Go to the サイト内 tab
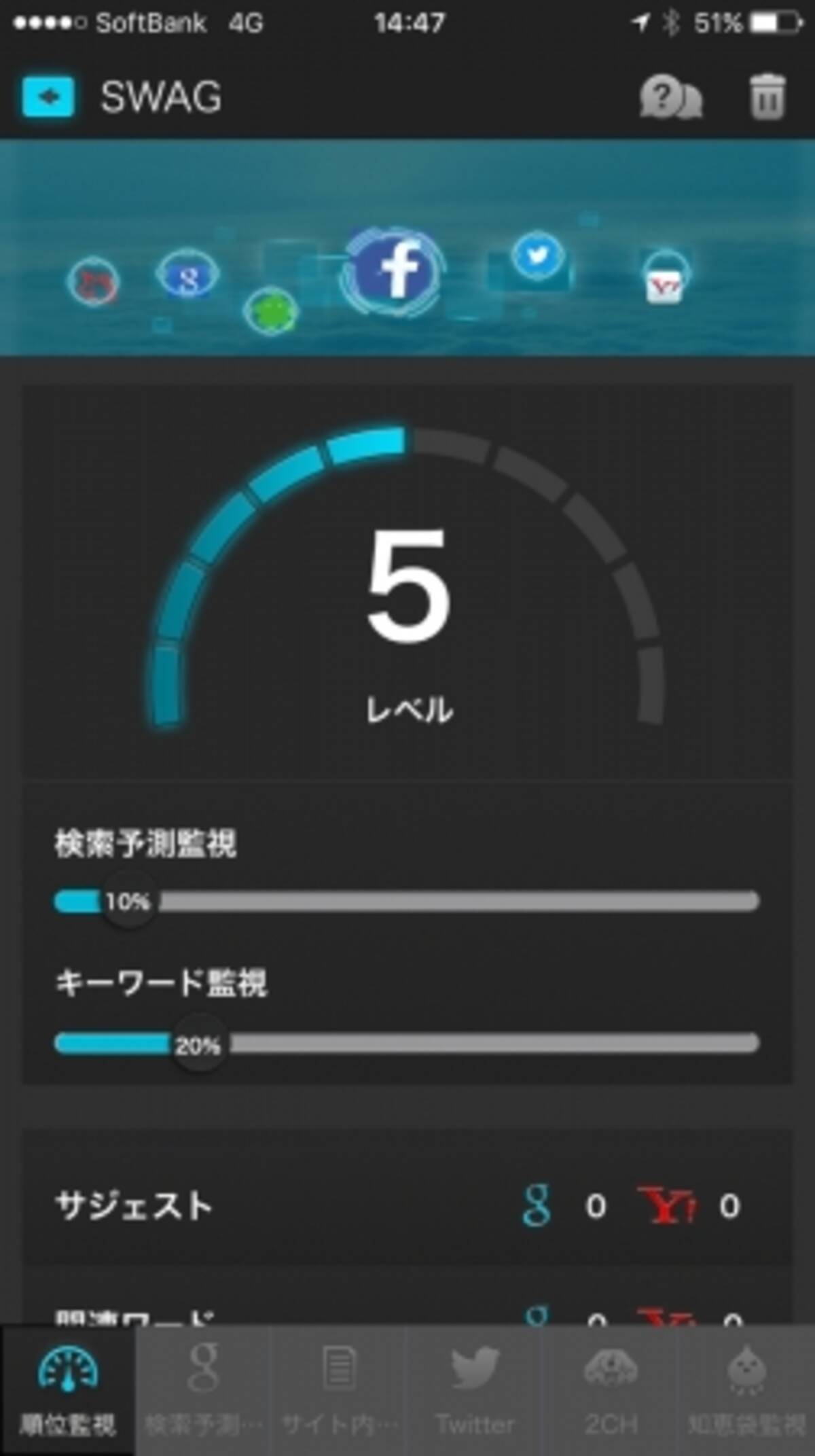The height and width of the screenshot is (1456, 815). [339, 1391]
